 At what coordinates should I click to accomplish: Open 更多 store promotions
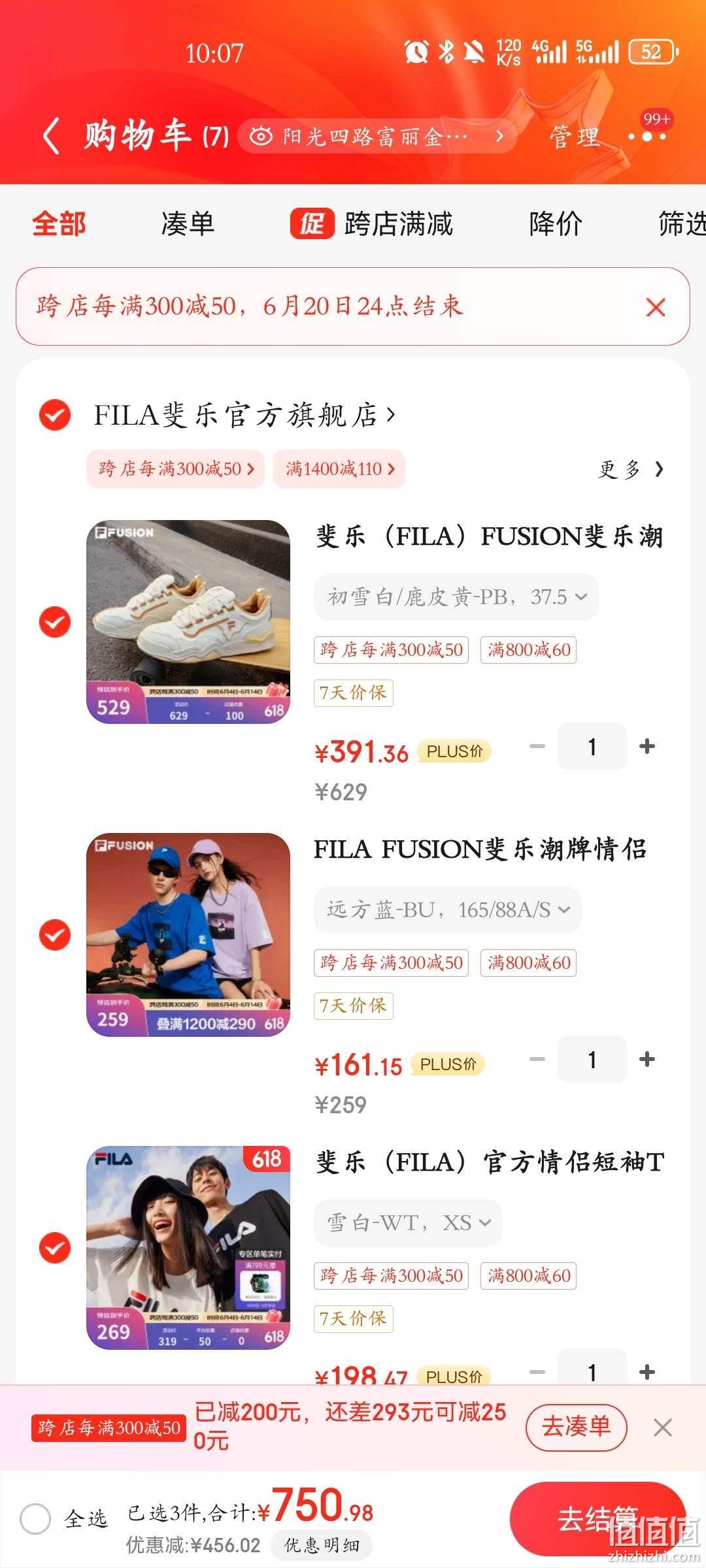pyautogui.click(x=631, y=469)
